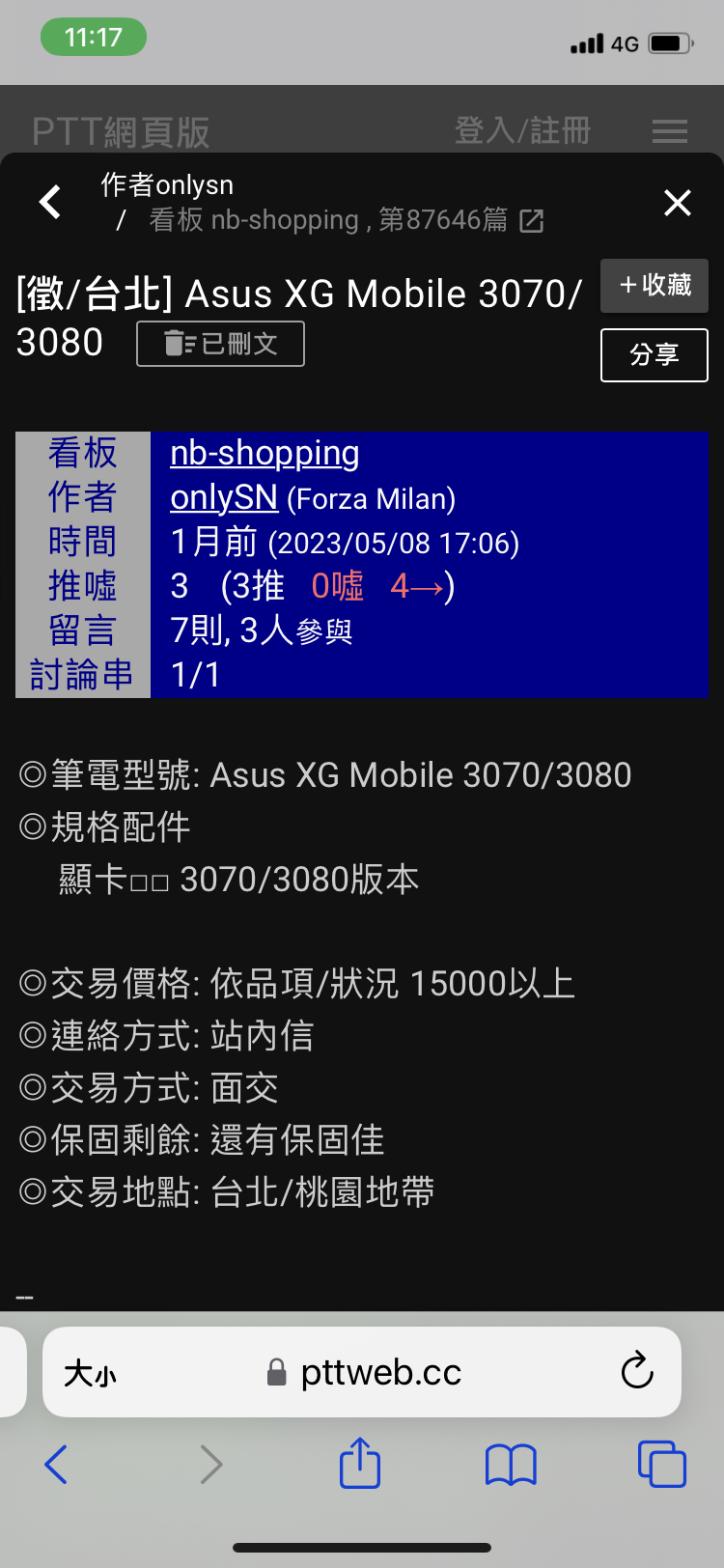Open the Safari share sheet

(x=360, y=1463)
